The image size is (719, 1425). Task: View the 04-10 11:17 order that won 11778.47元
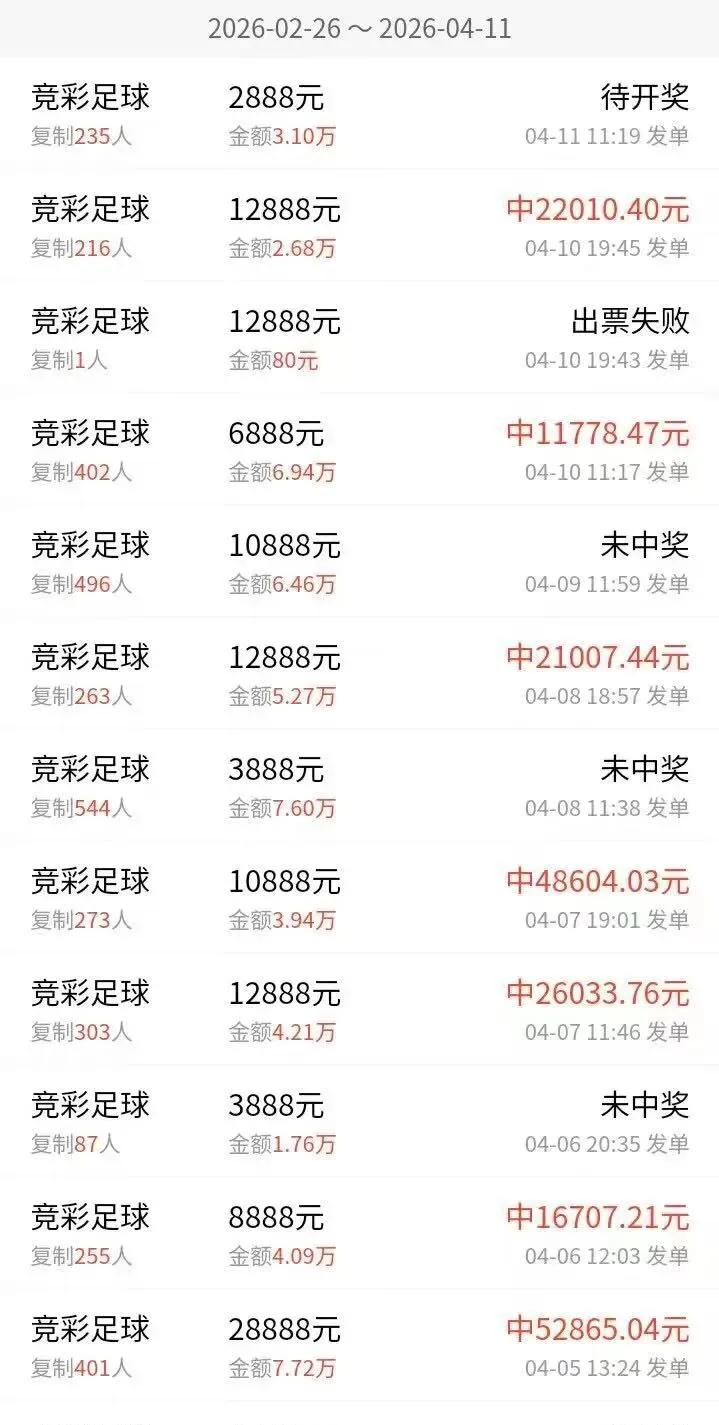[x=359, y=451]
